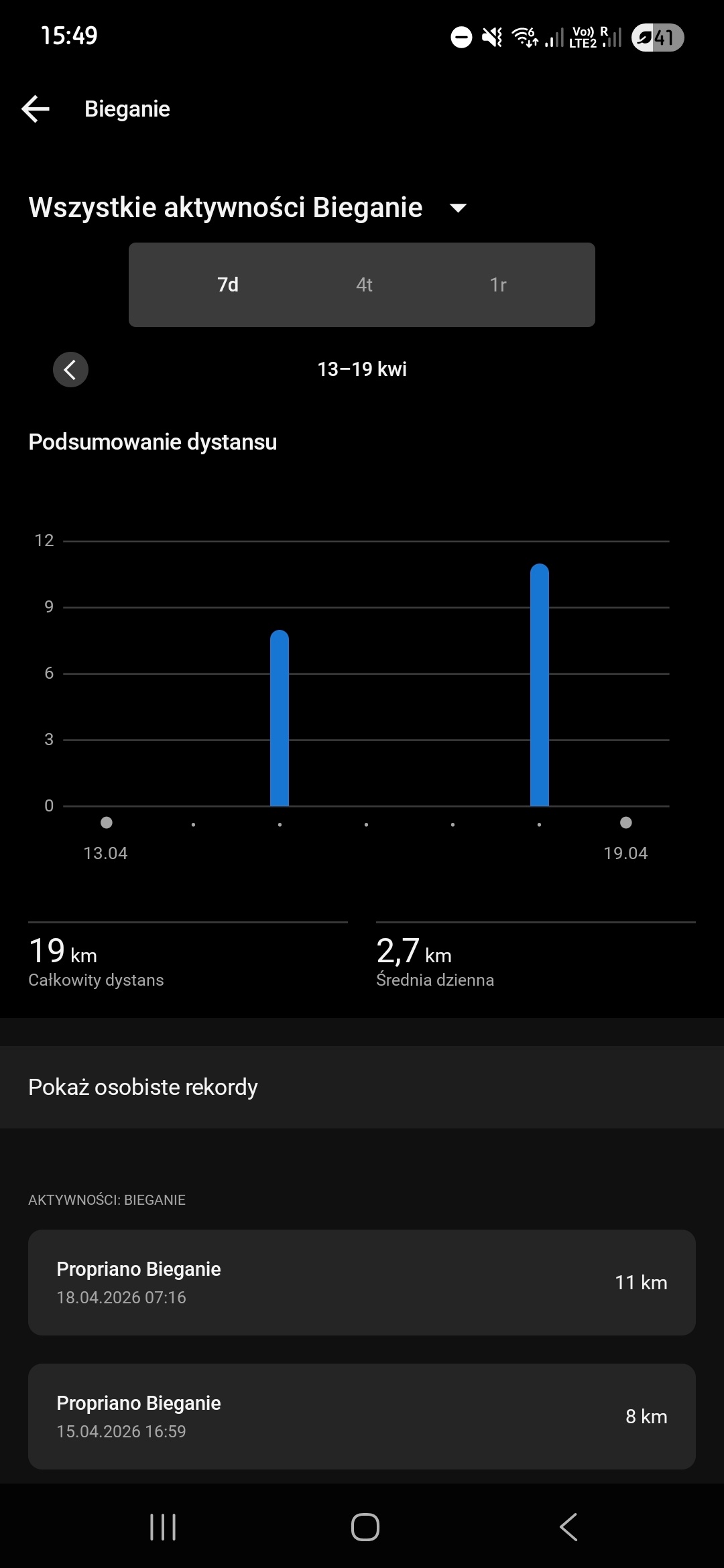Open Pokaż osobiste rekordy

pyautogui.click(x=362, y=1087)
